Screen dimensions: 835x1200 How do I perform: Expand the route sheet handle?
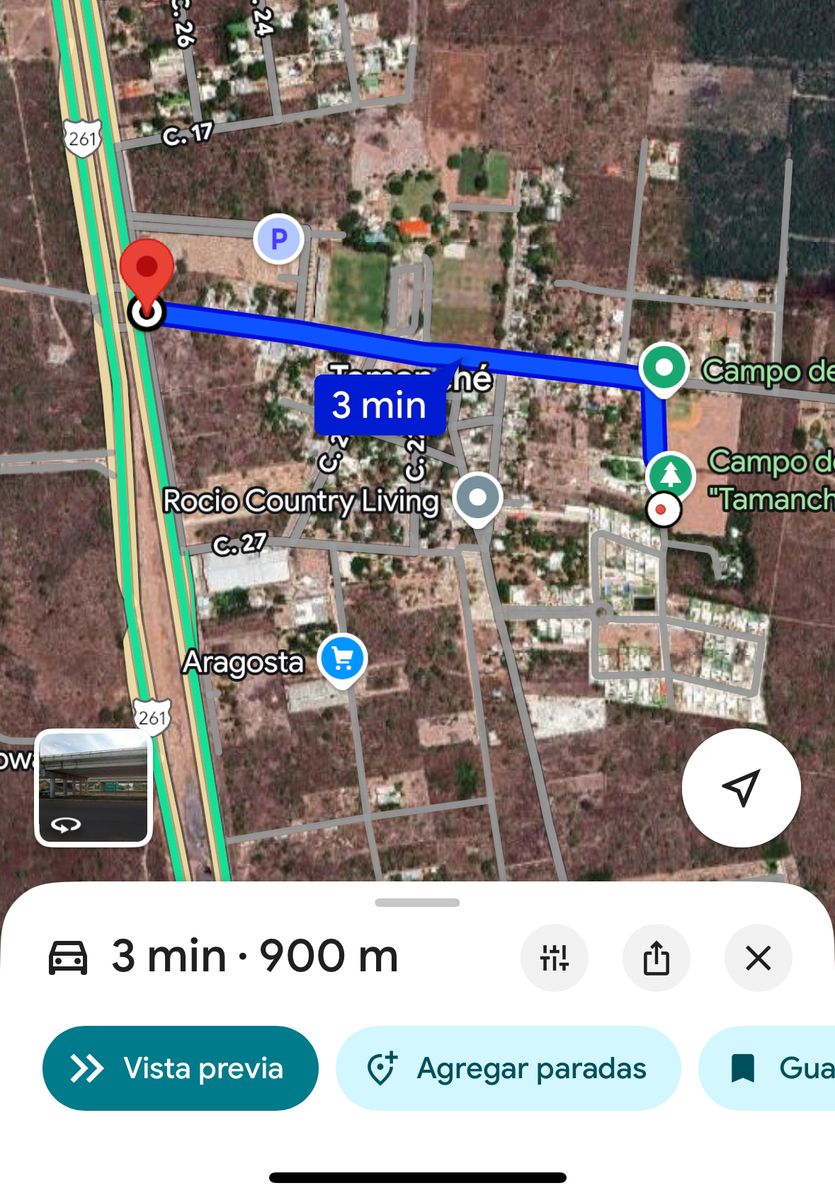tap(417, 903)
